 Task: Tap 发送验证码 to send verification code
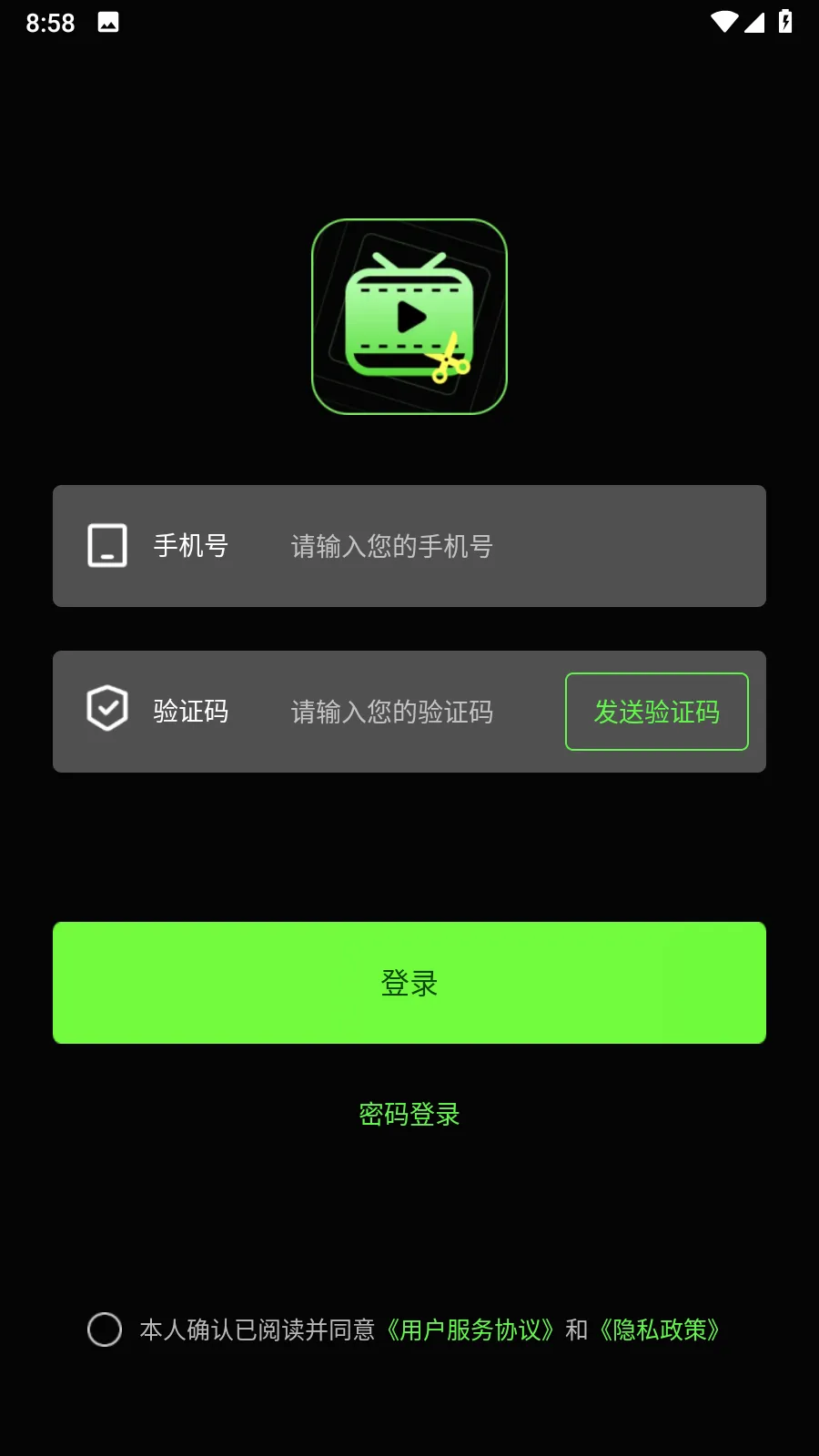(x=657, y=712)
